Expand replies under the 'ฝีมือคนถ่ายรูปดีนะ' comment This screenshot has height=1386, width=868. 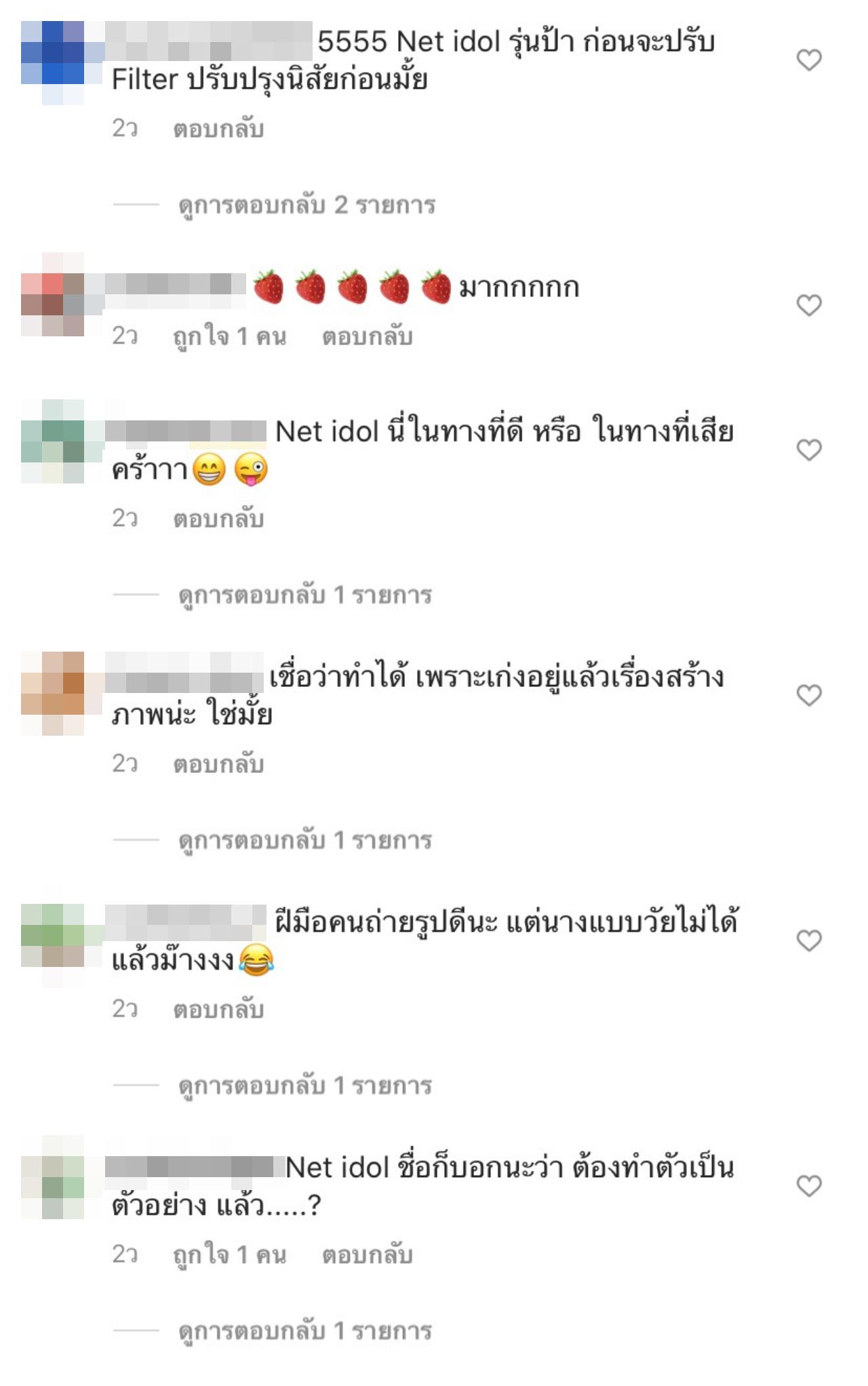(304, 1086)
